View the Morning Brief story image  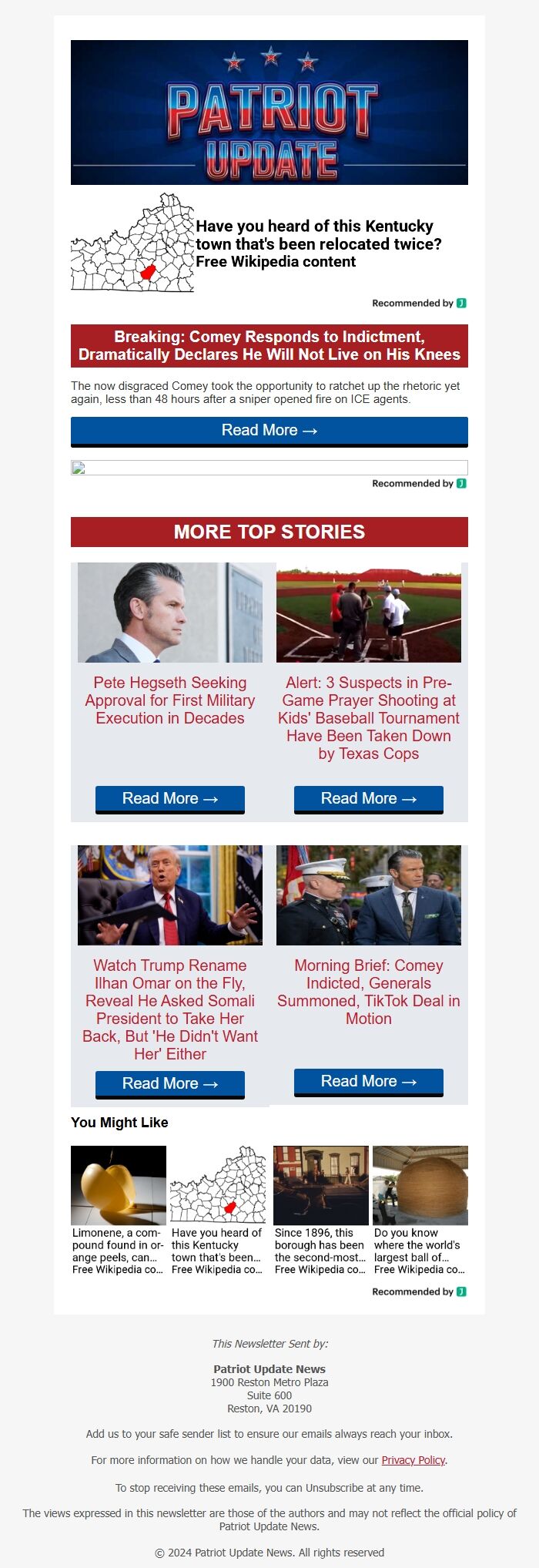coord(369,895)
